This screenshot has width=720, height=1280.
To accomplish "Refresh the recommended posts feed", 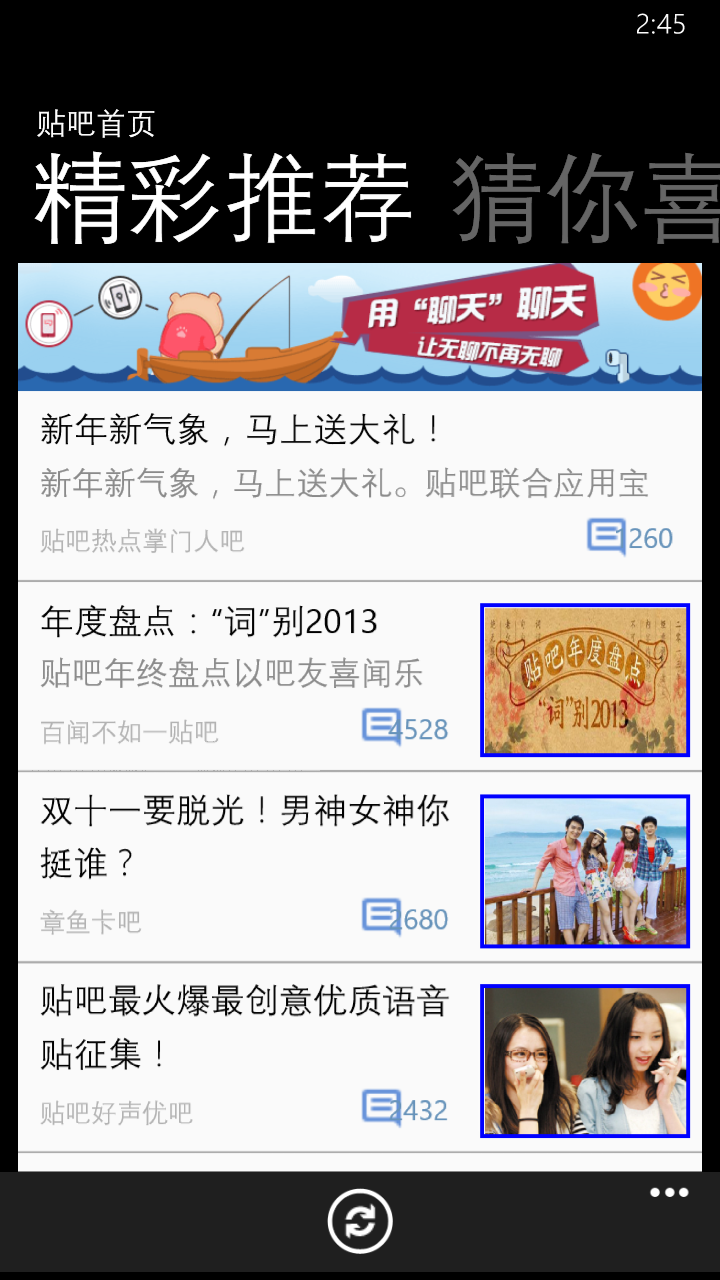I will point(360,1221).
